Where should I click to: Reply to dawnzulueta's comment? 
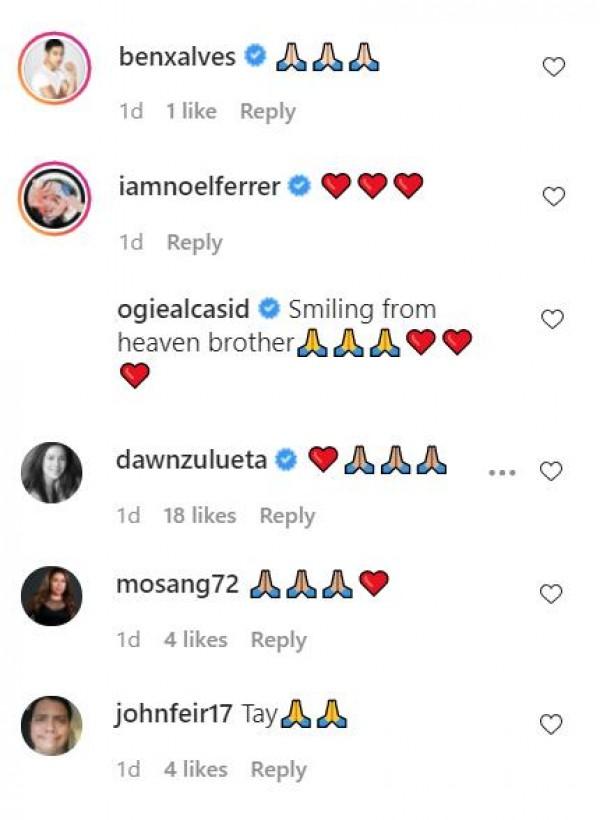287,516
